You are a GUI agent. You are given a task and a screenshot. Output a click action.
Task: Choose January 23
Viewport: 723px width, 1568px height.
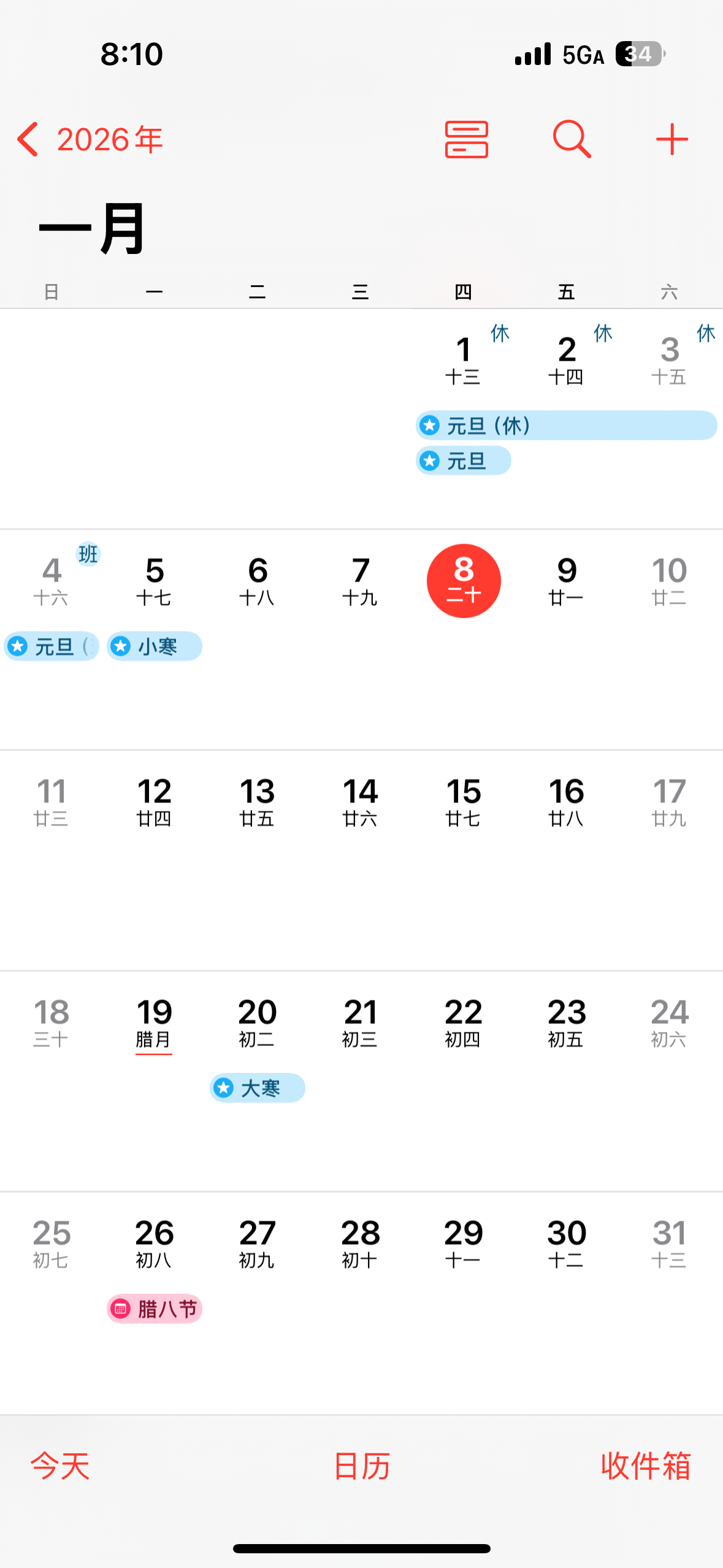567,1023
